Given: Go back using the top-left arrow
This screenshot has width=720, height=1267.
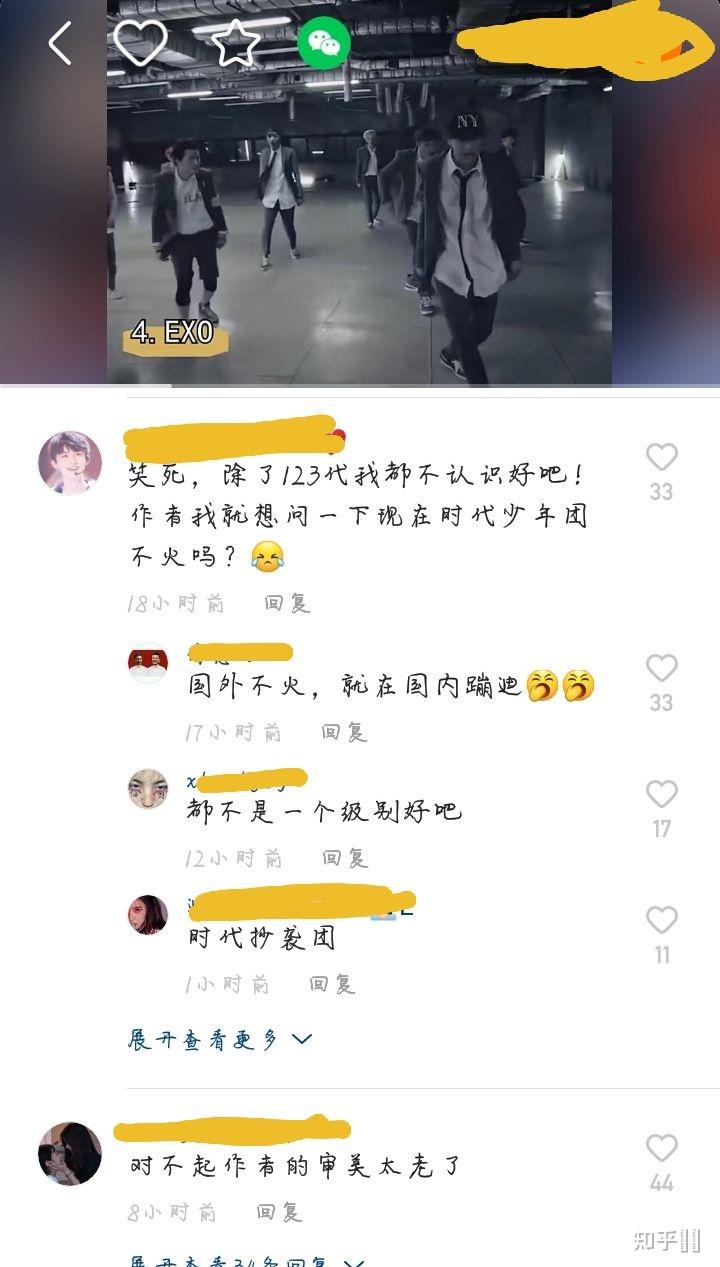Looking at the screenshot, I should 60,44.
